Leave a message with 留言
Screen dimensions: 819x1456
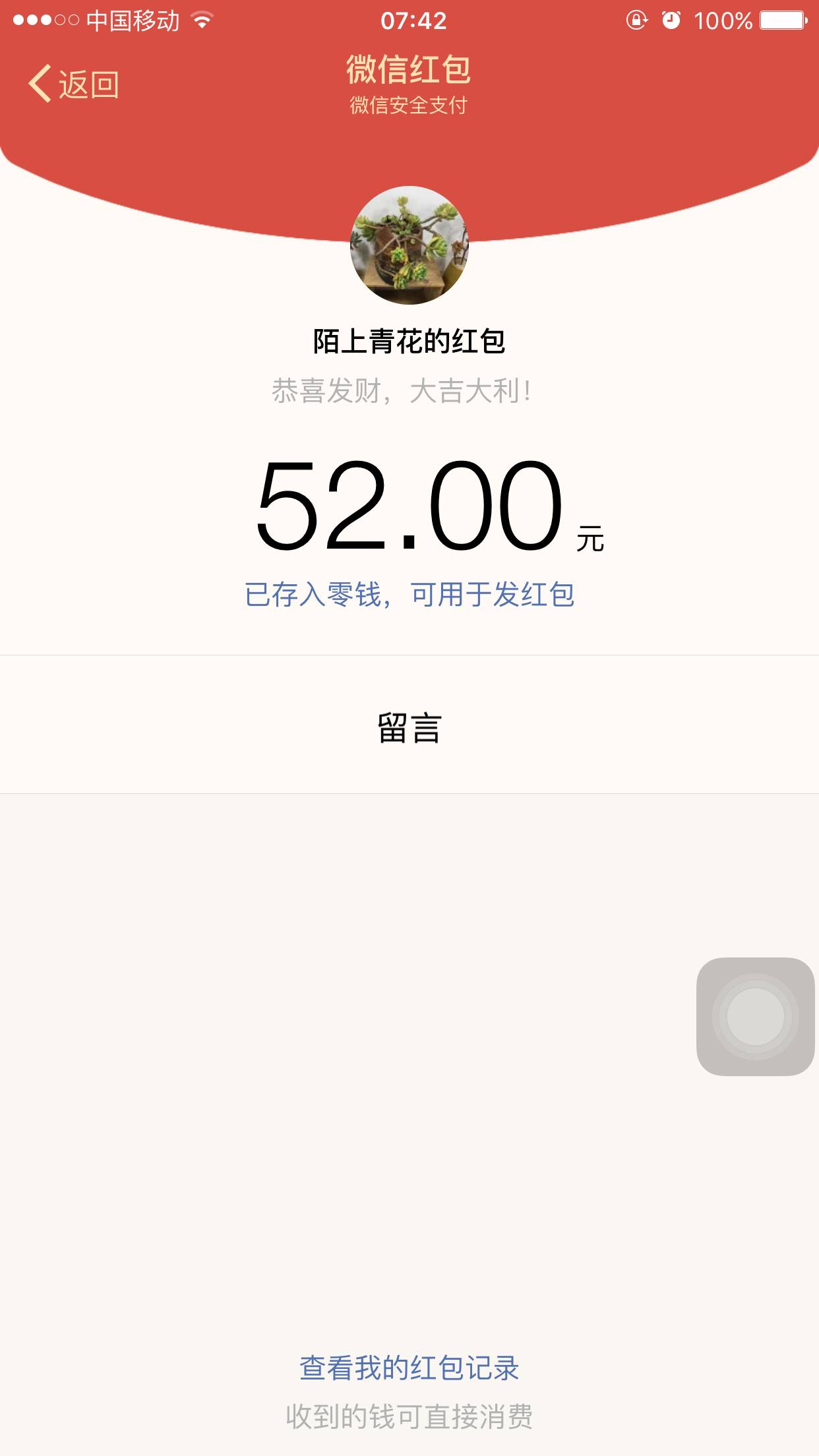(x=409, y=728)
